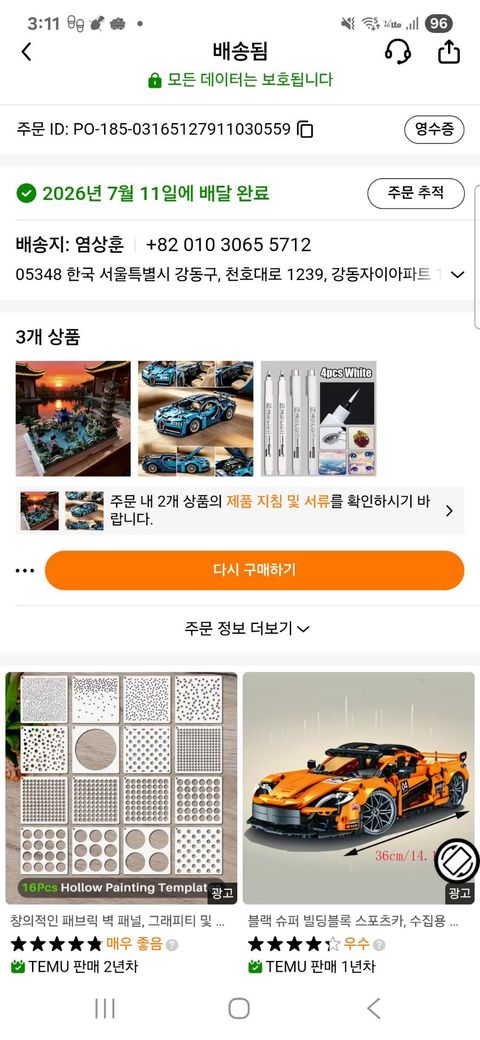Open the three-dot more options
The width and height of the screenshot is (480, 1040).
click(x=25, y=570)
